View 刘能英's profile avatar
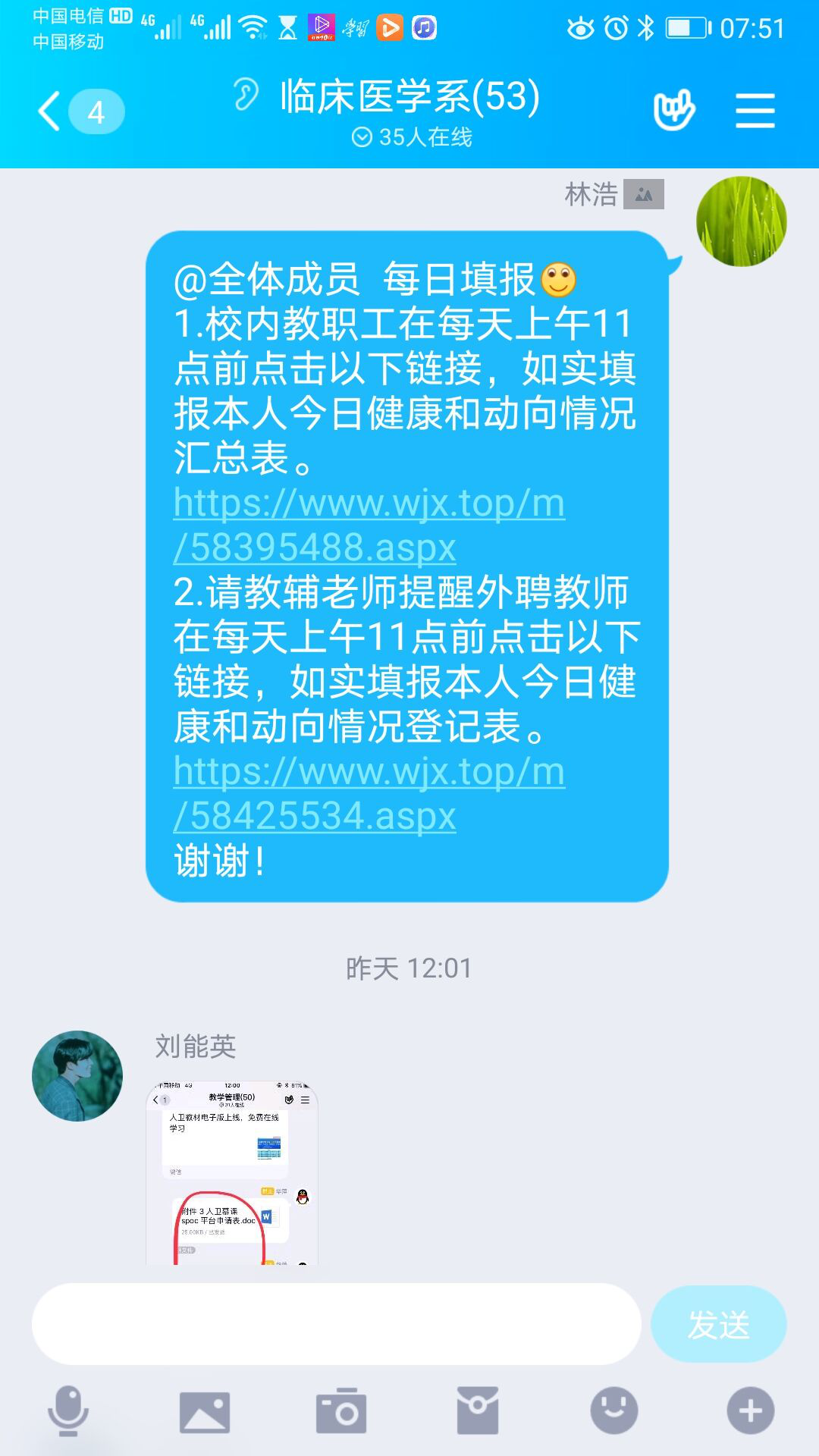The image size is (819, 1456). pos(77,1075)
